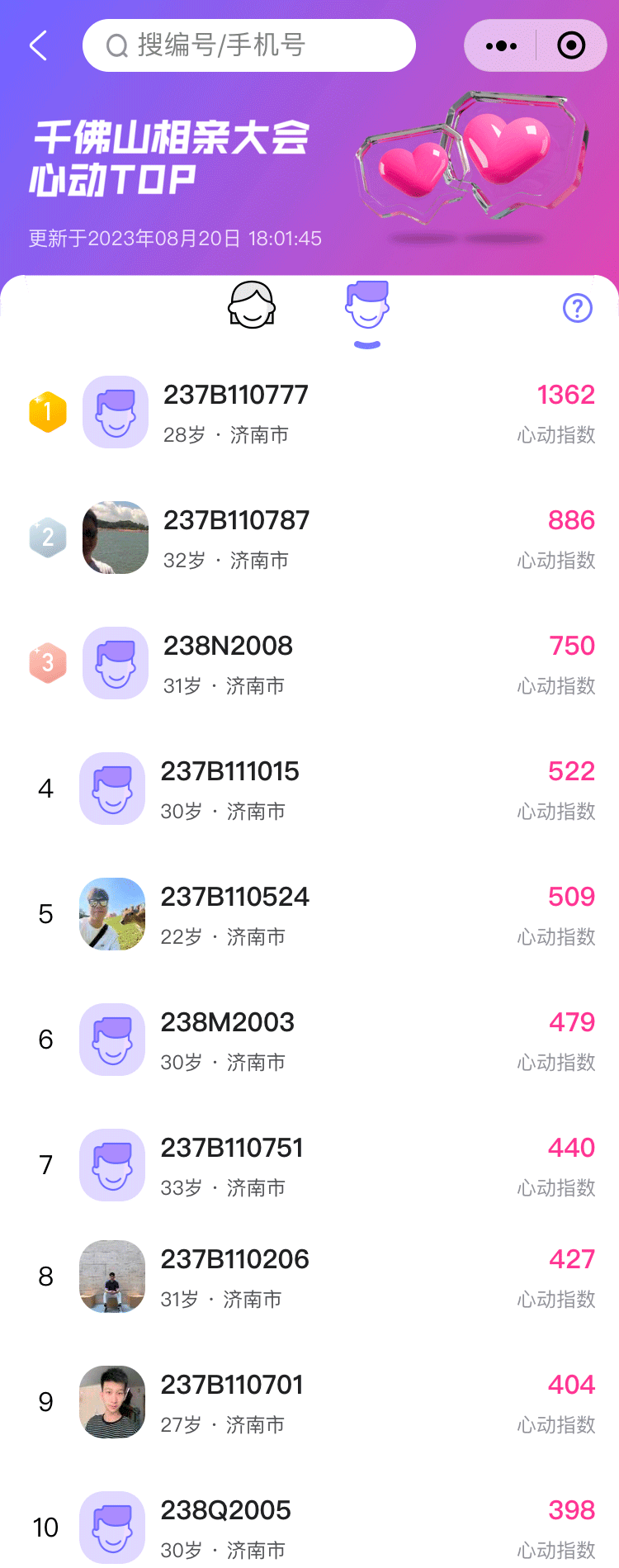Select the male ranking tab
The image size is (619, 1568).
click(367, 306)
